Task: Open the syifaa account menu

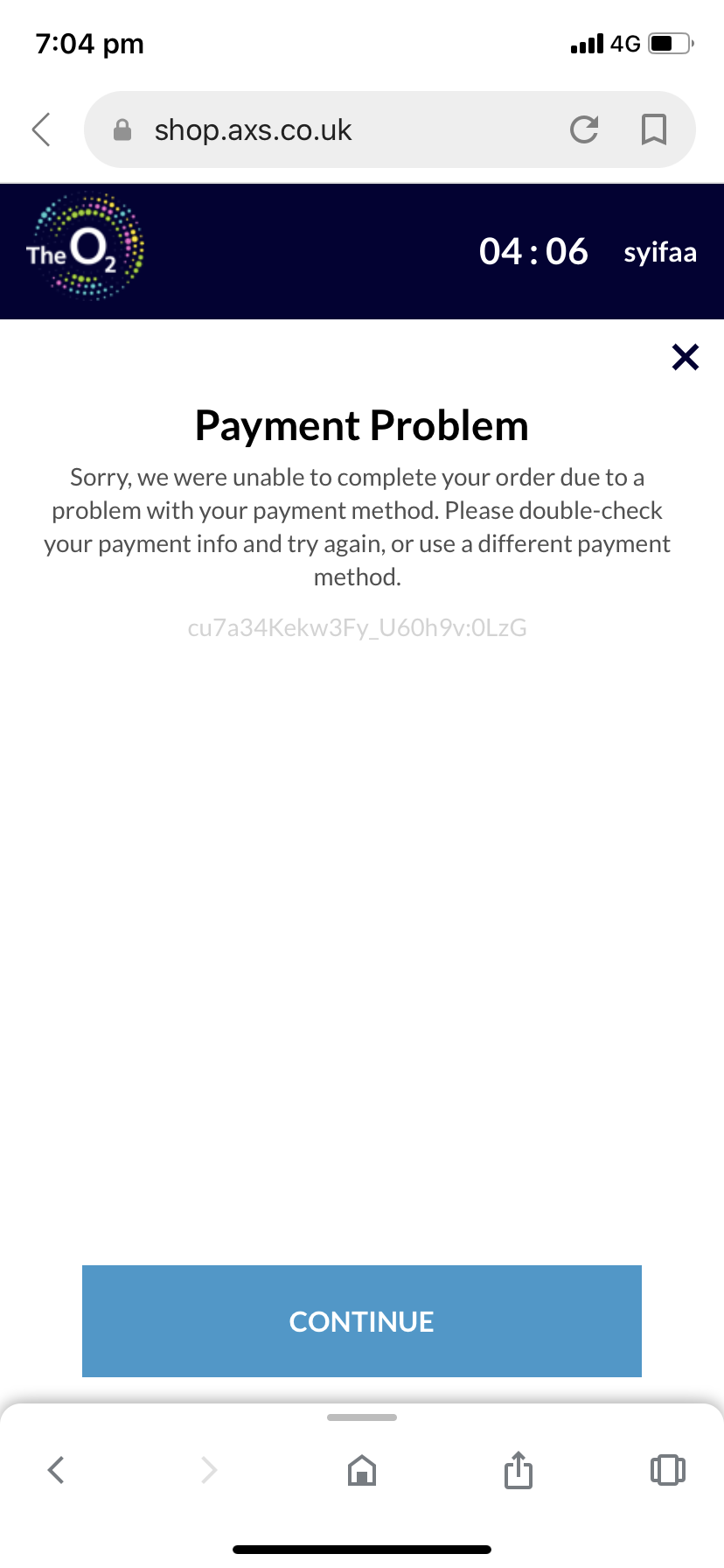Action: [660, 252]
